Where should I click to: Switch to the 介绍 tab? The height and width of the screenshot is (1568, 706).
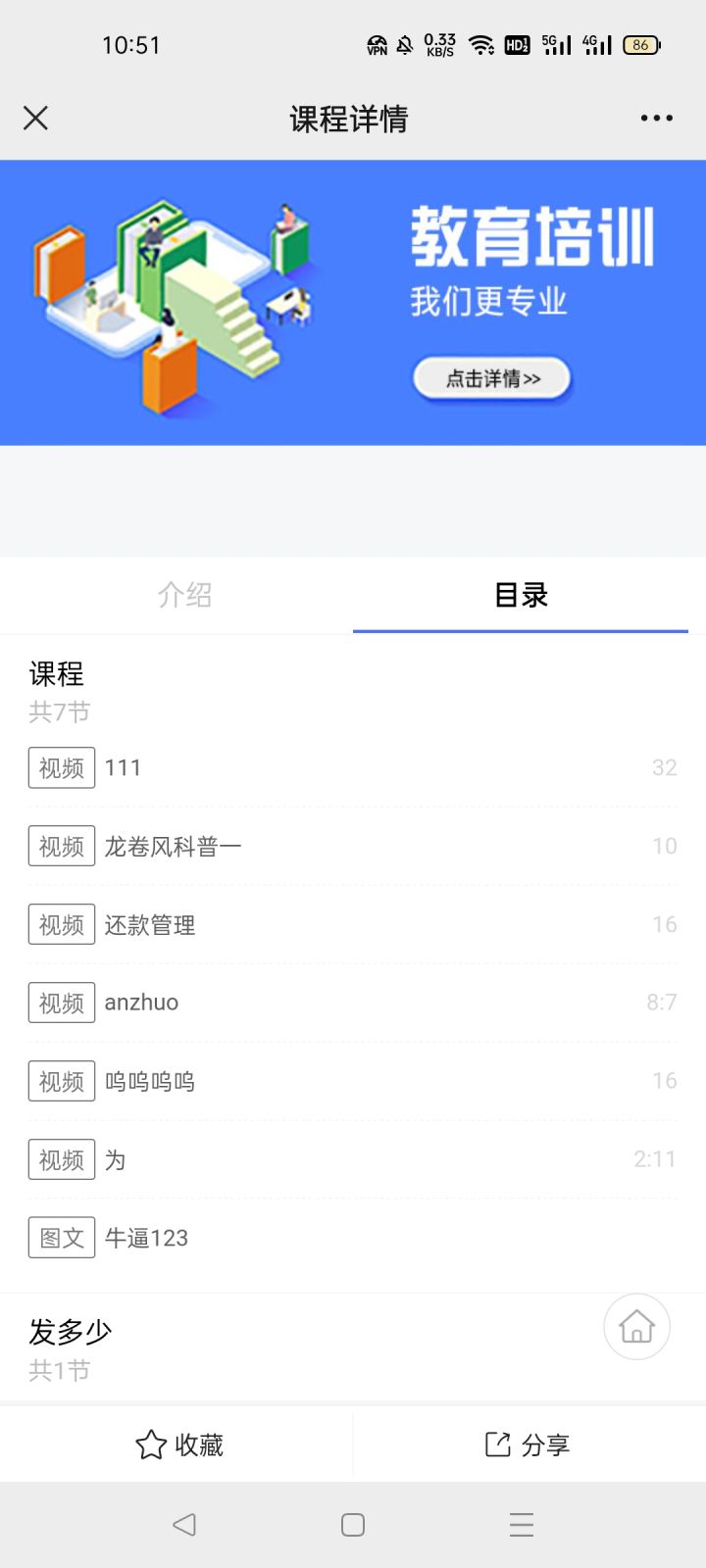pos(184,595)
